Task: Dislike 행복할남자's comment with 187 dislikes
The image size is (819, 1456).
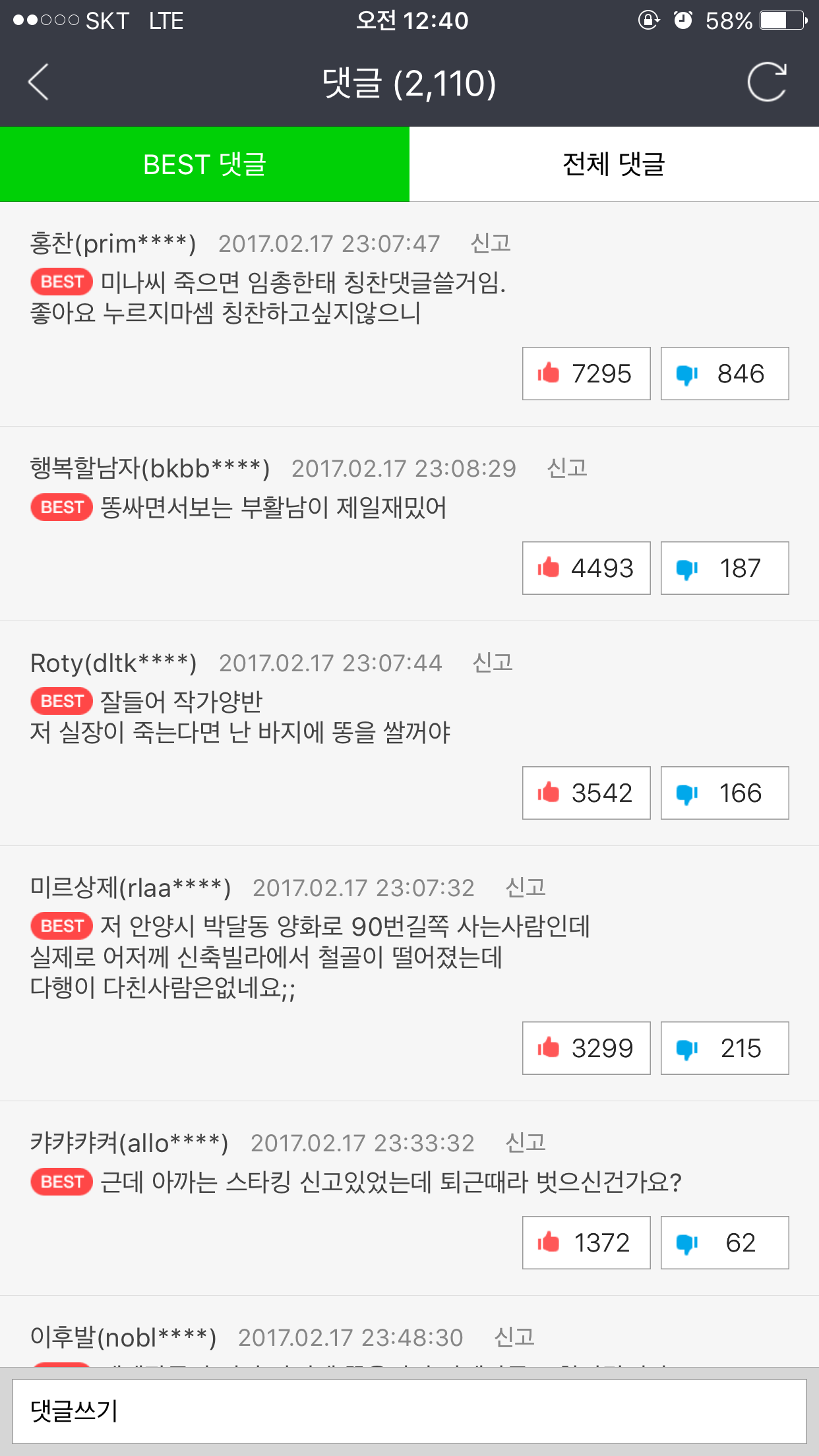Action: 724,568
